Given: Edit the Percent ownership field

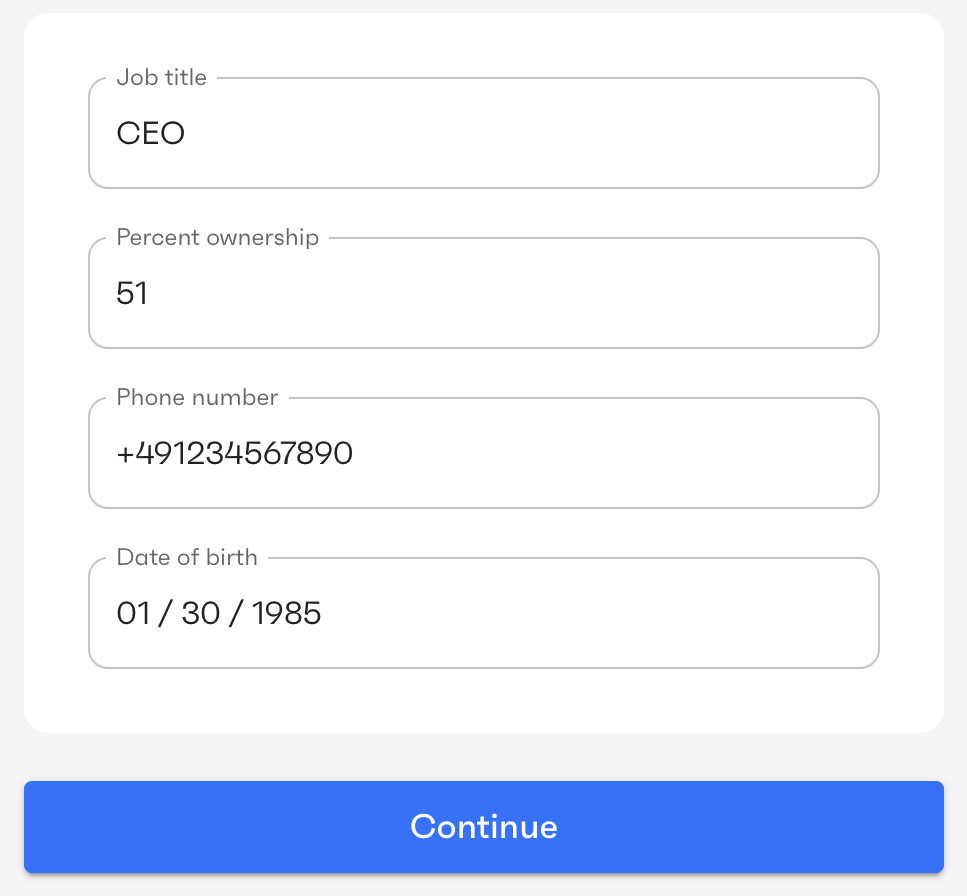Looking at the screenshot, I should [x=483, y=294].
